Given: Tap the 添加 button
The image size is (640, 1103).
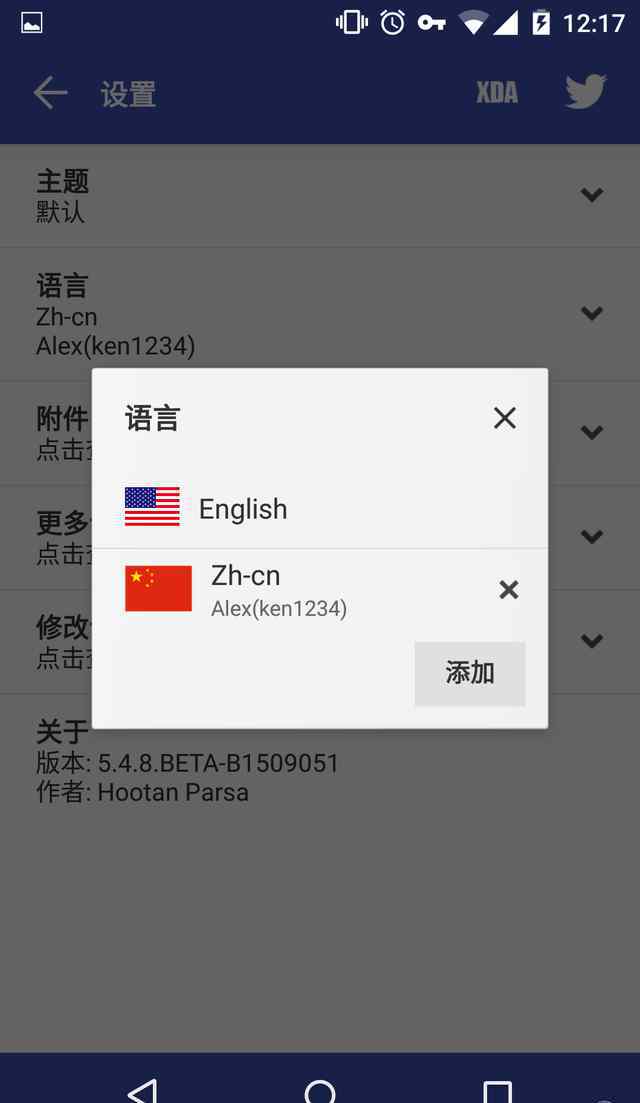Looking at the screenshot, I should pyautogui.click(x=470, y=673).
